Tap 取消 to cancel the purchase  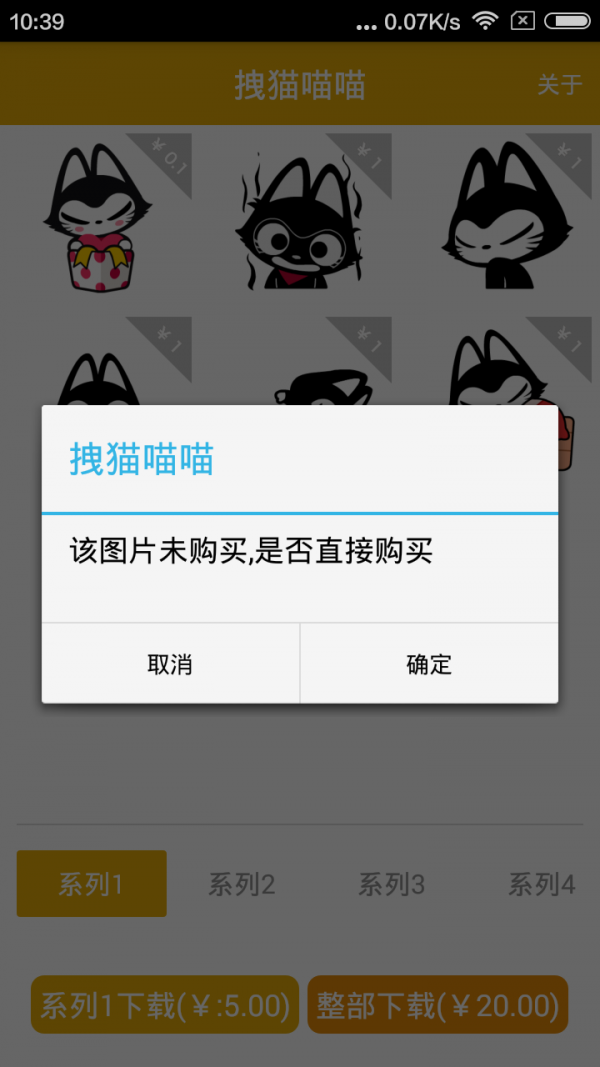click(x=170, y=664)
